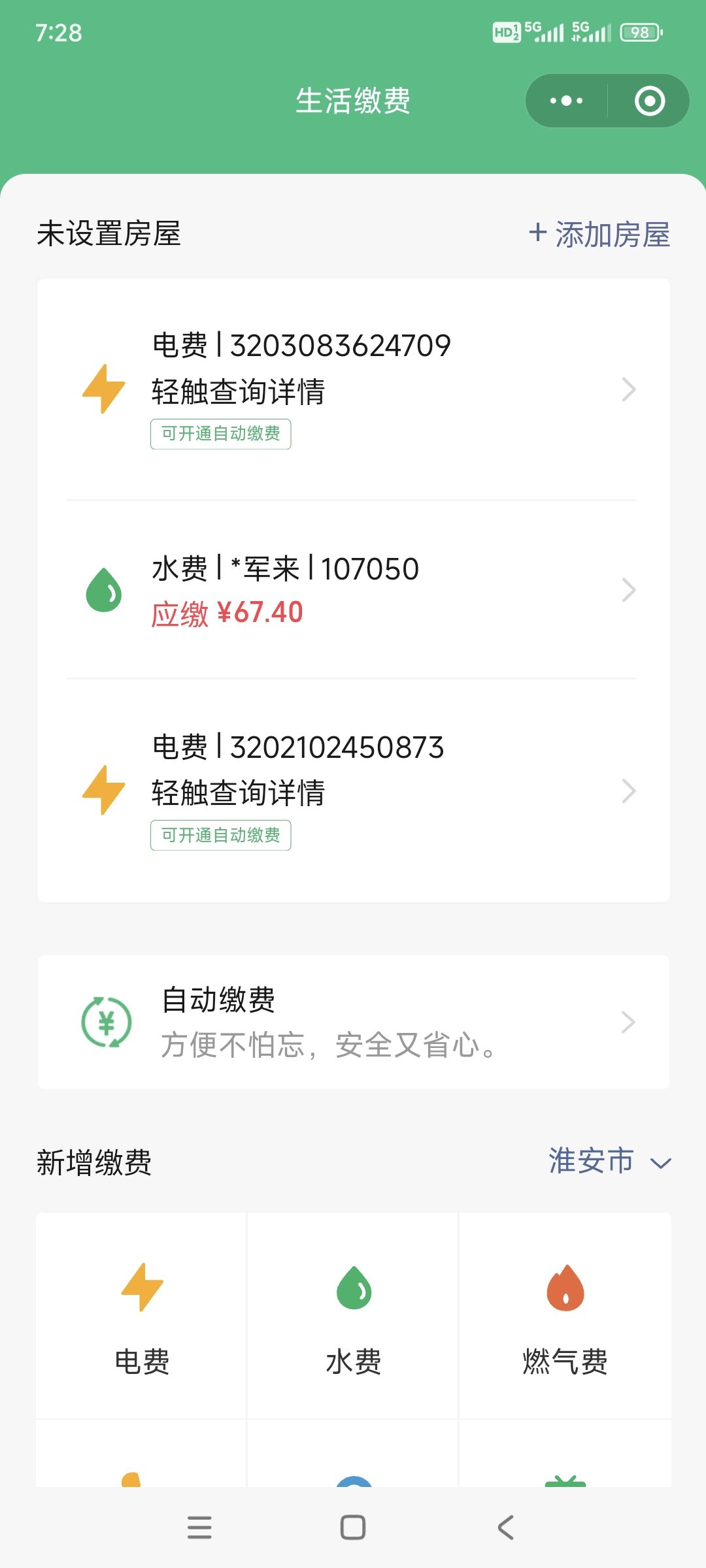The height and width of the screenshot is (1568, 706).
Task: Open electricity bill 3202102450873 details
Action: tap(353, 791)
